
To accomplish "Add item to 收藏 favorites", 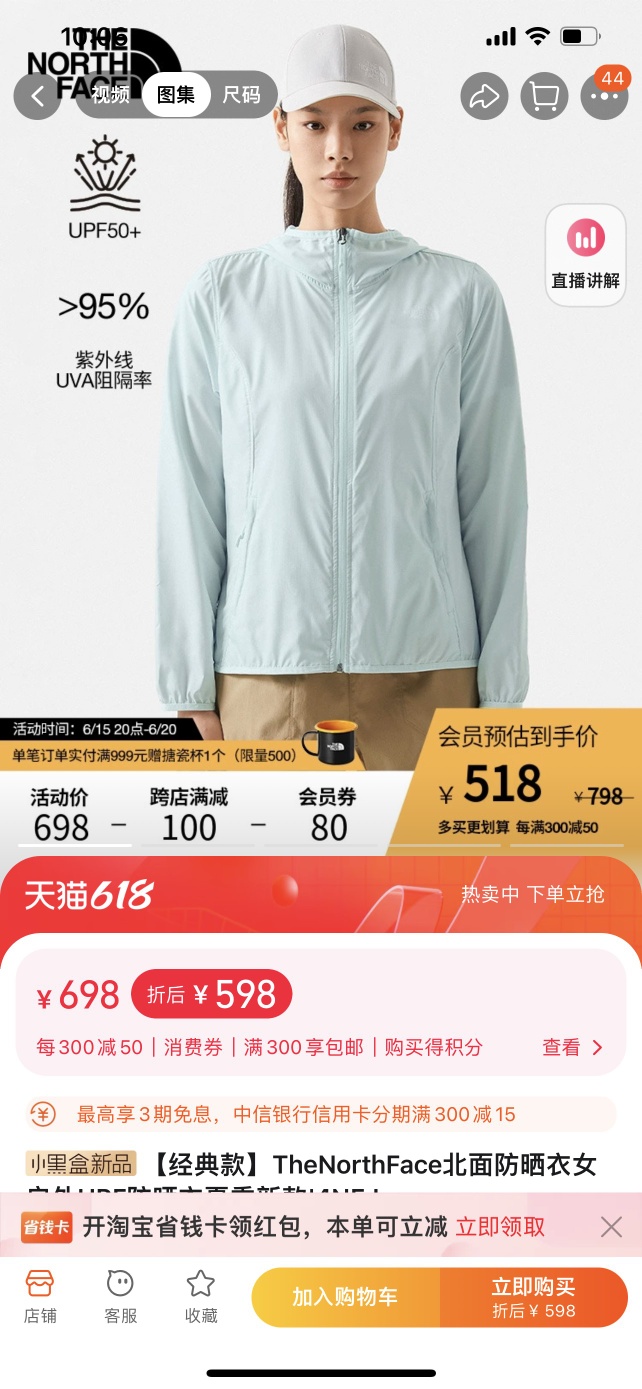I will click(x=201, y=1296).
